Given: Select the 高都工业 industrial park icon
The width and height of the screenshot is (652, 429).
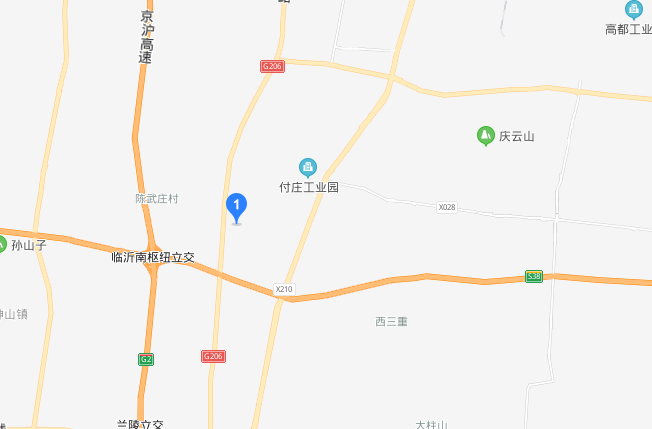Looking at the screenshot, I should pos(633,9).
